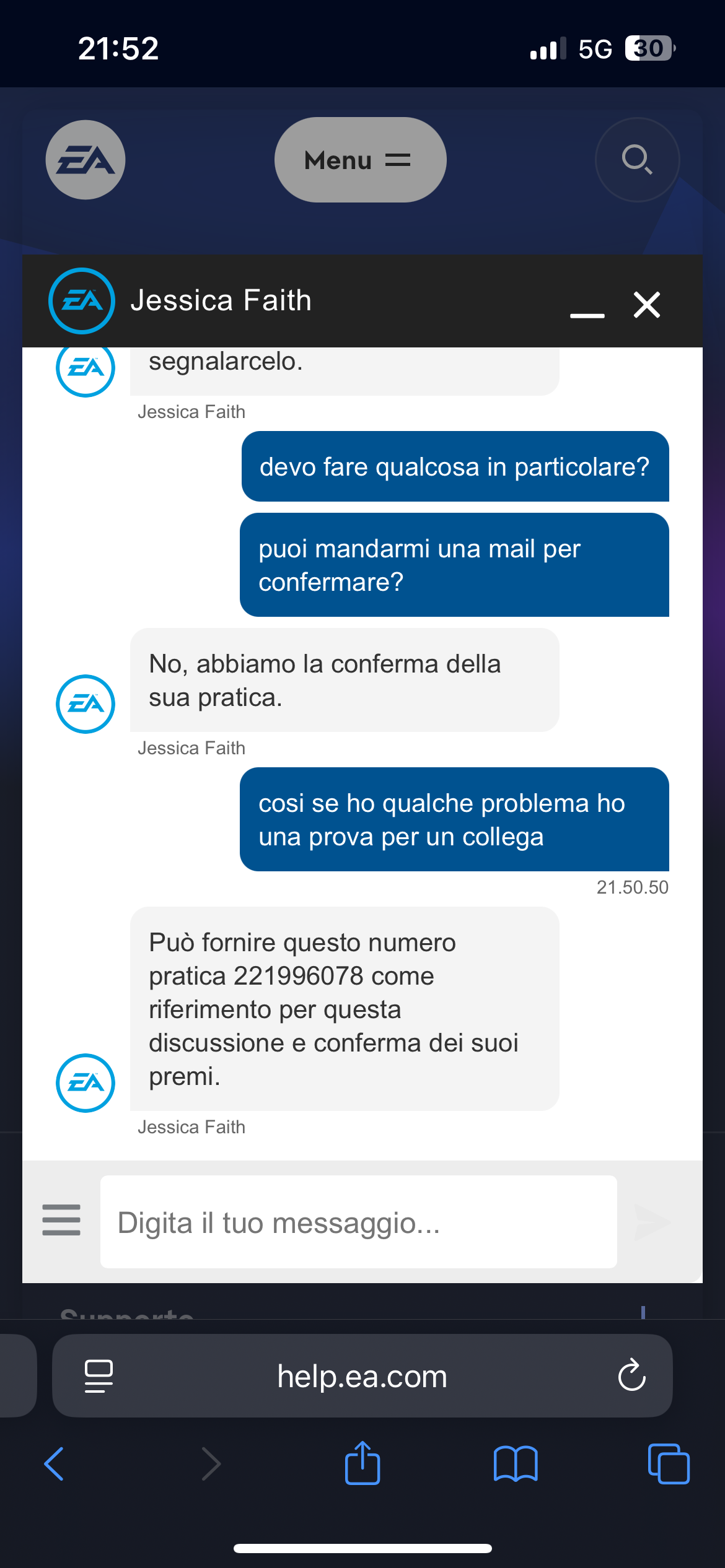Viewport: 725px width, 1568px height.
Task: Open the EA Menu button
Action: [x=360, y=160]
